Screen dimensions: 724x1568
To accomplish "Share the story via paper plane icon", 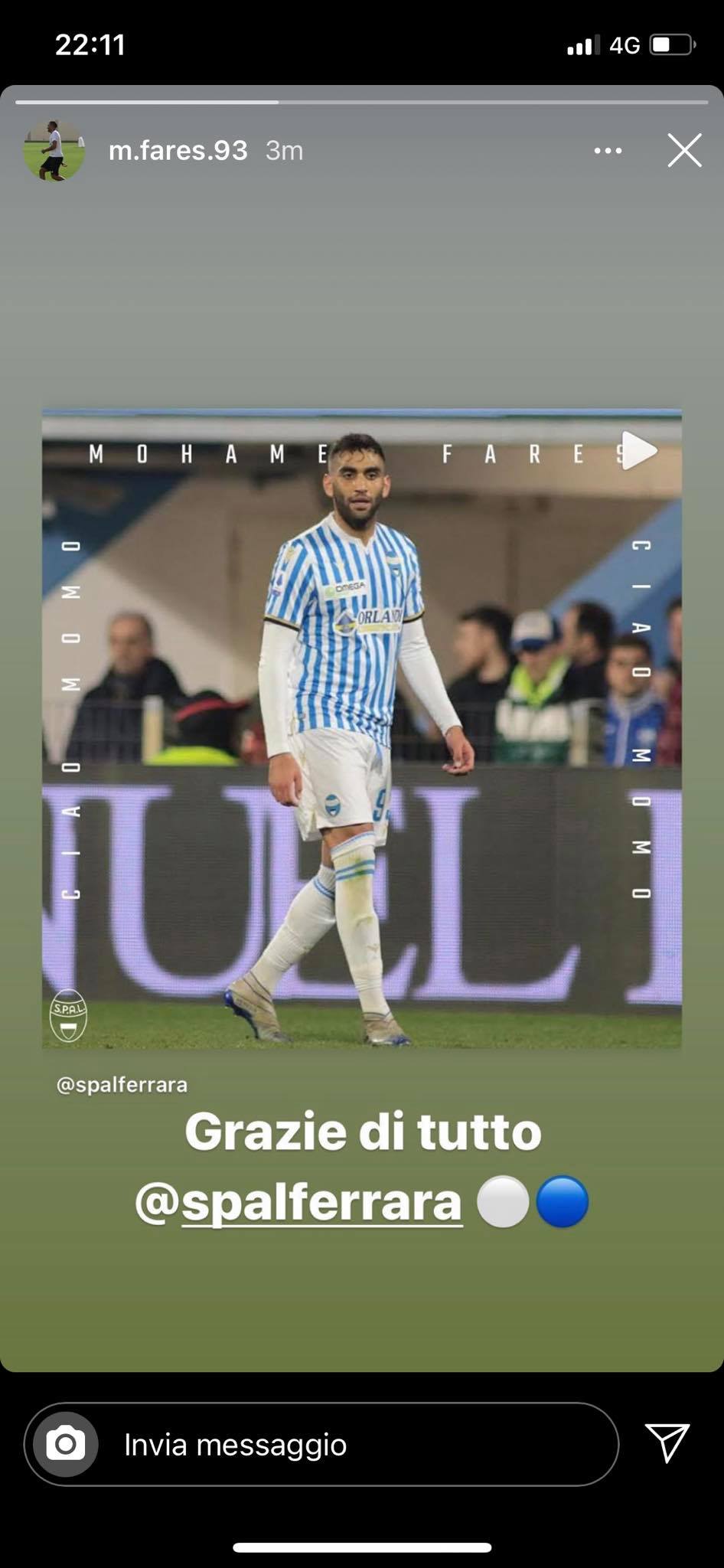I will pos(667,1443).
